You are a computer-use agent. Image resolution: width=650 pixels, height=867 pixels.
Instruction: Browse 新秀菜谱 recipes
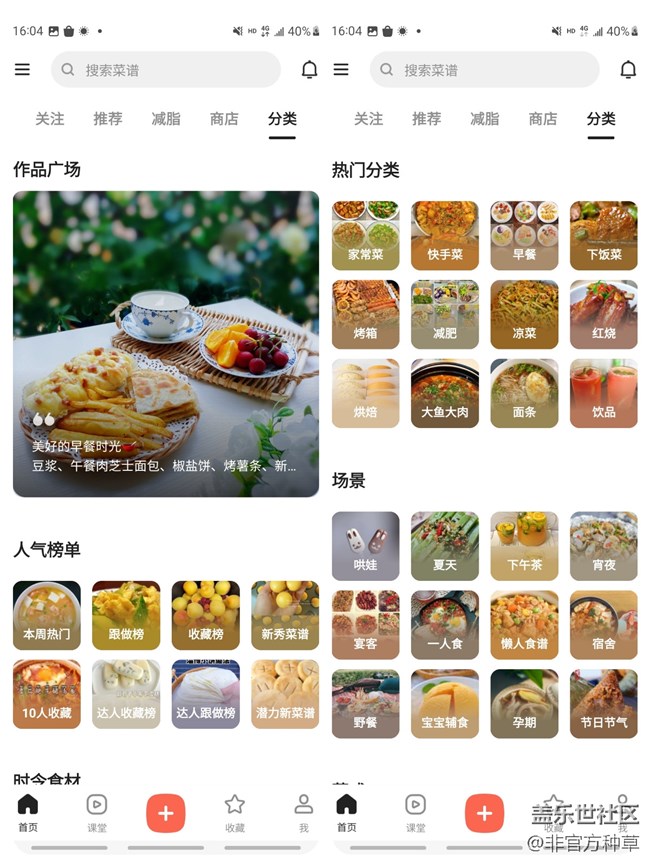pos(285,615)
